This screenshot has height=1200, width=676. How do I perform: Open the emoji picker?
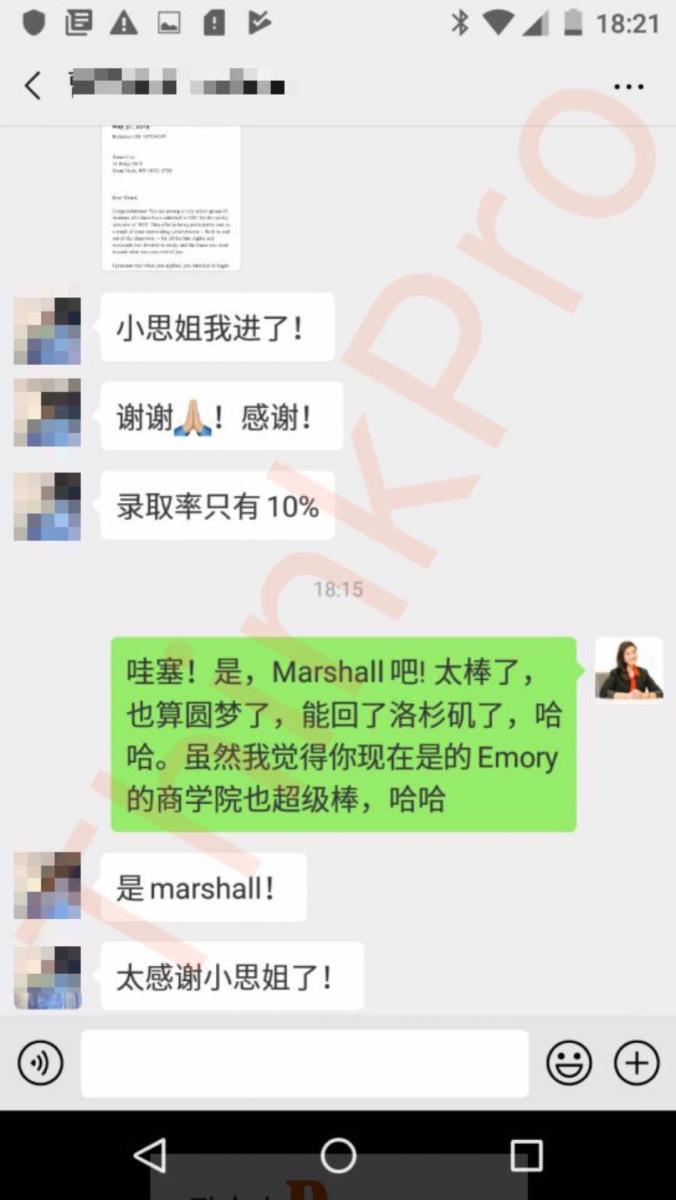tap(569, 1063)
